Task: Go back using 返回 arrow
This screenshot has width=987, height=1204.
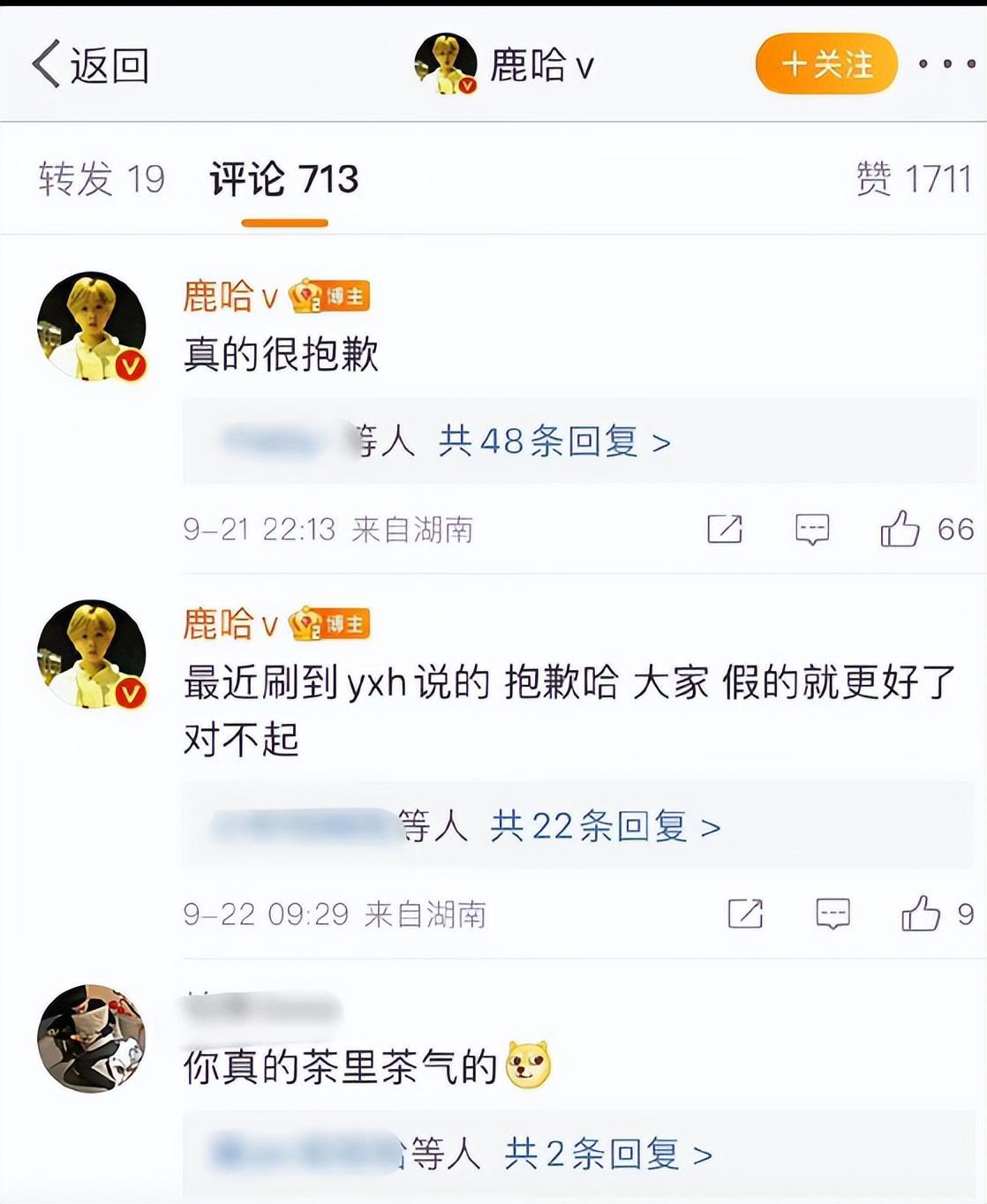Action: point(88,65)
